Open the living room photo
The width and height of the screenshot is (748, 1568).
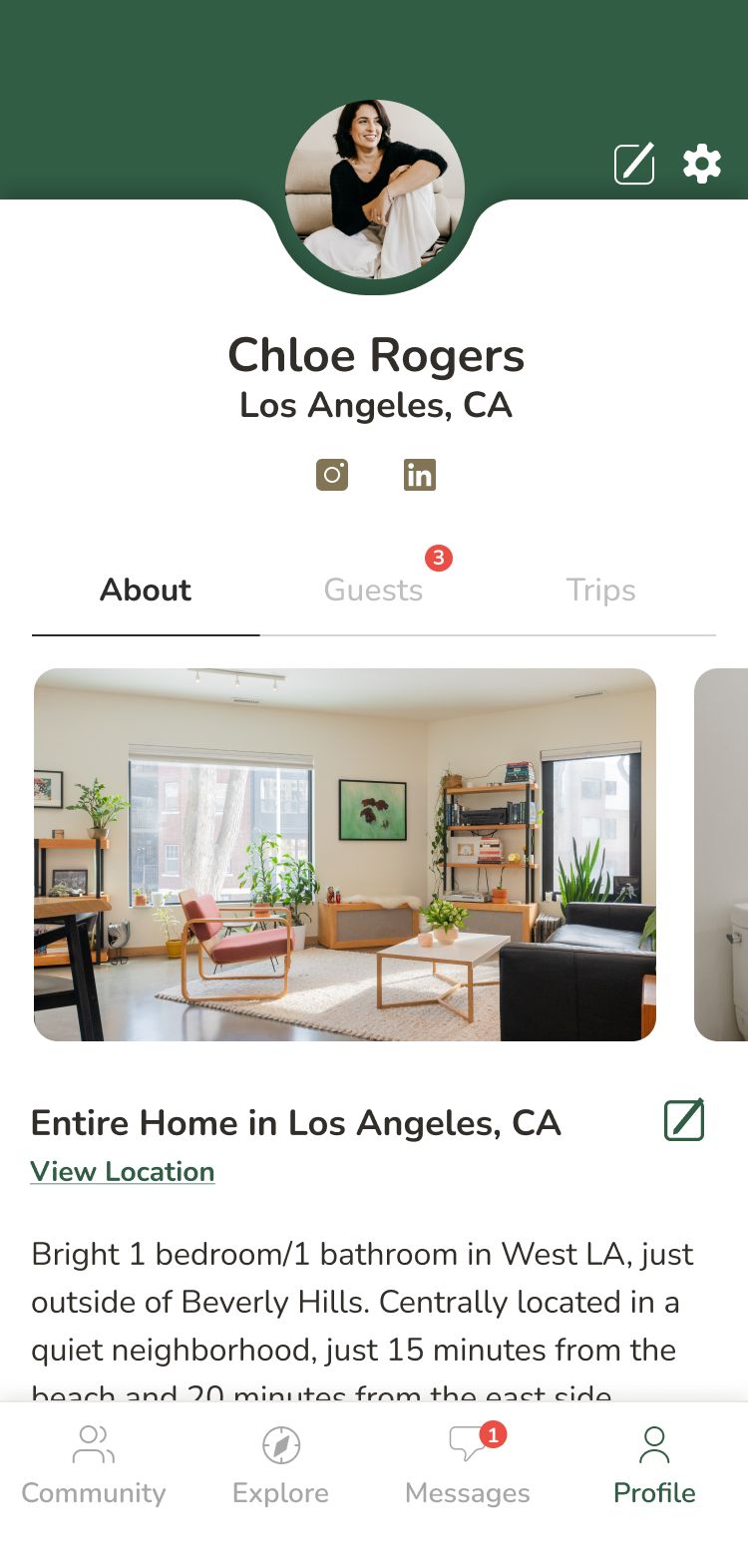(345, 855)
